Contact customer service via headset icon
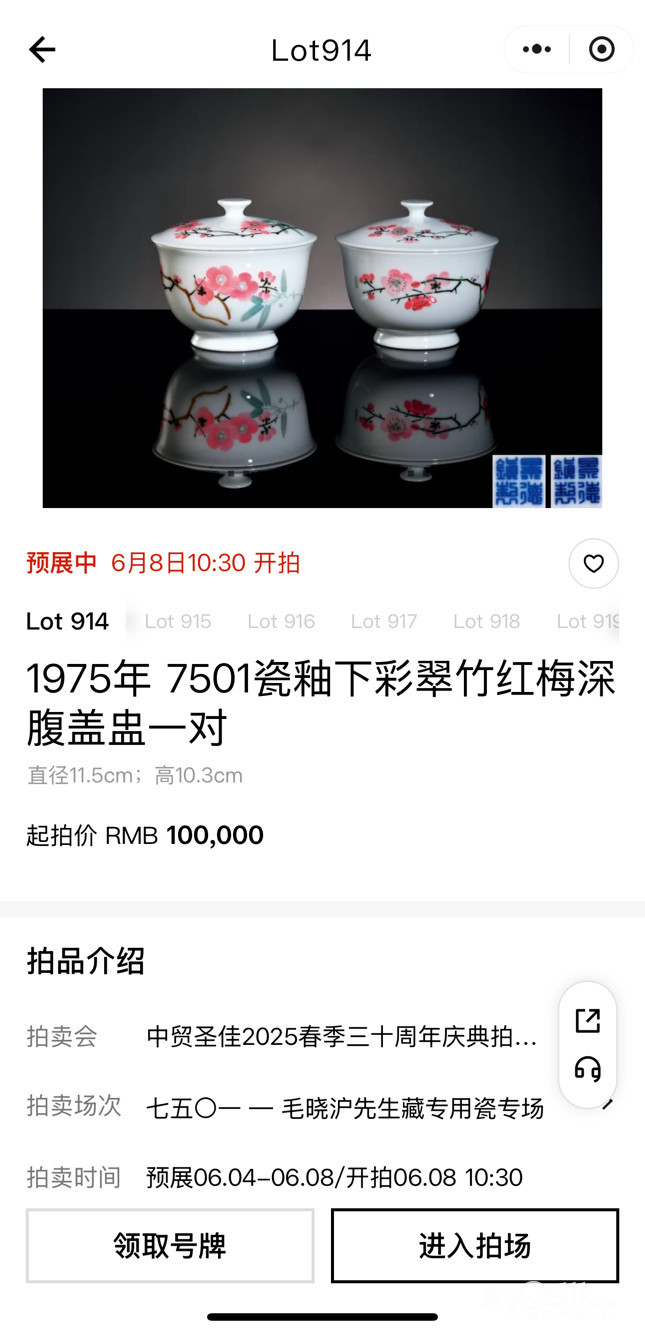This screenshot has height=1333, width=645. click(588, 1070)
